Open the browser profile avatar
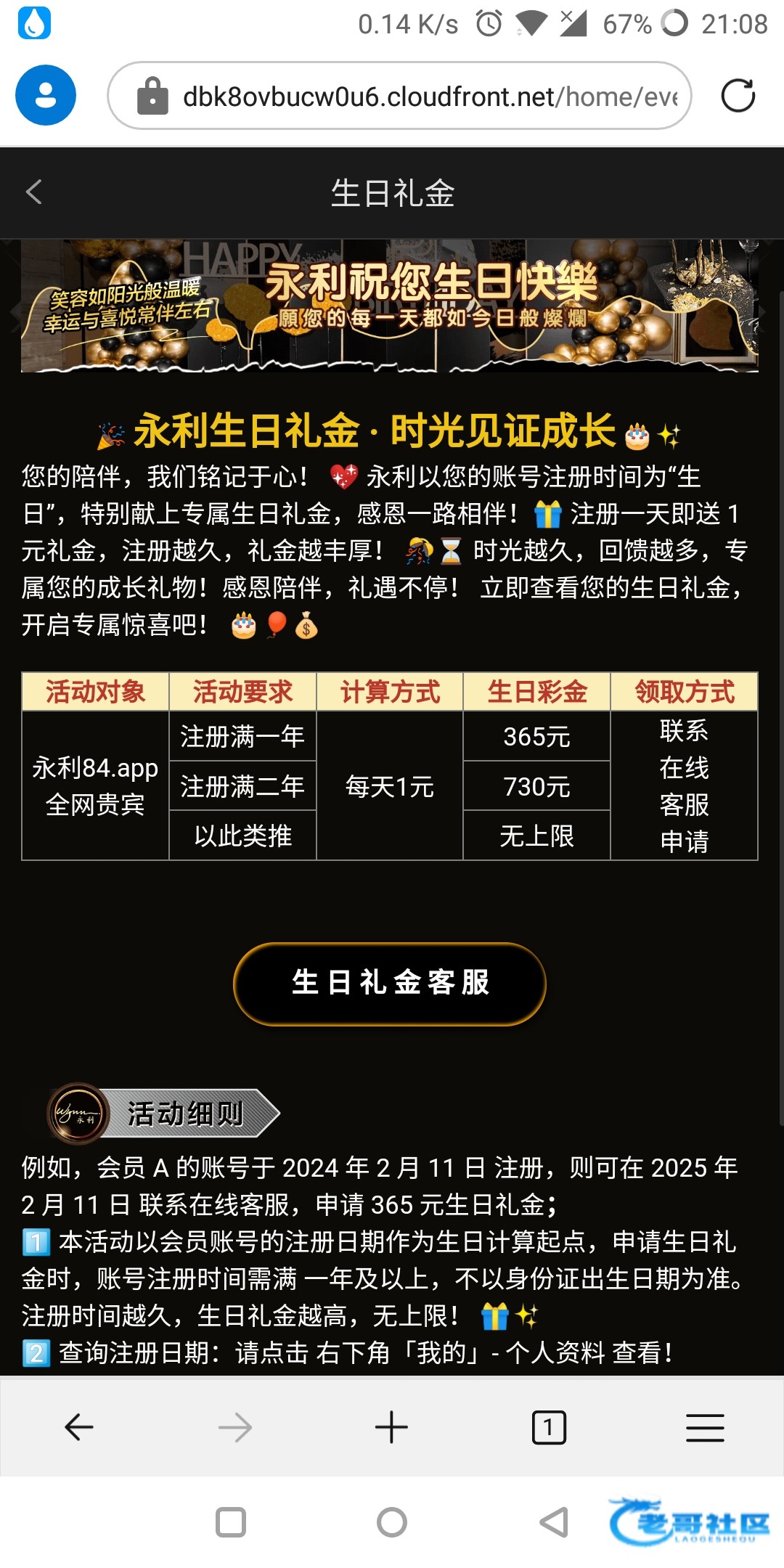Image resolution: width=784 pixels, height=1568 pixels. (46, 95)
